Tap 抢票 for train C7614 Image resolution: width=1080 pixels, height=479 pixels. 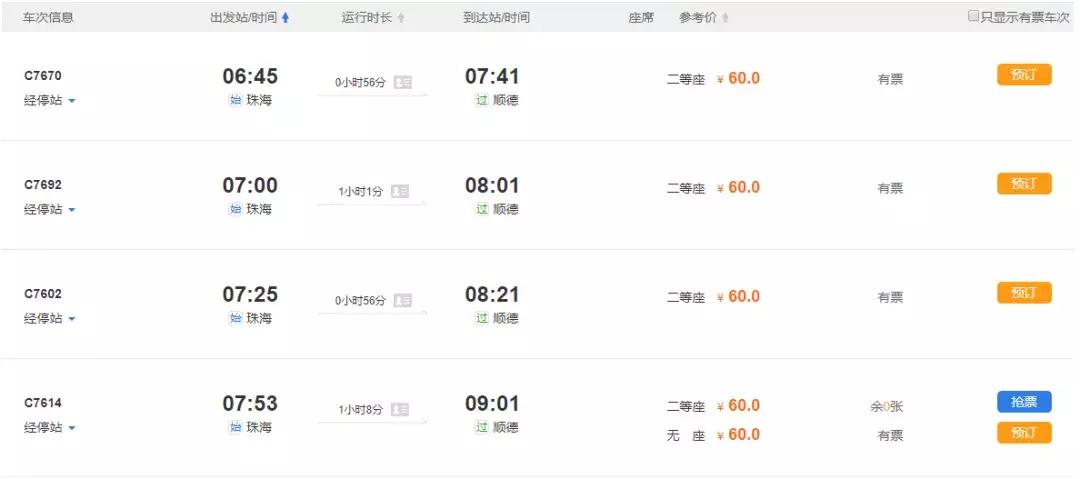tap(1023, 402)
